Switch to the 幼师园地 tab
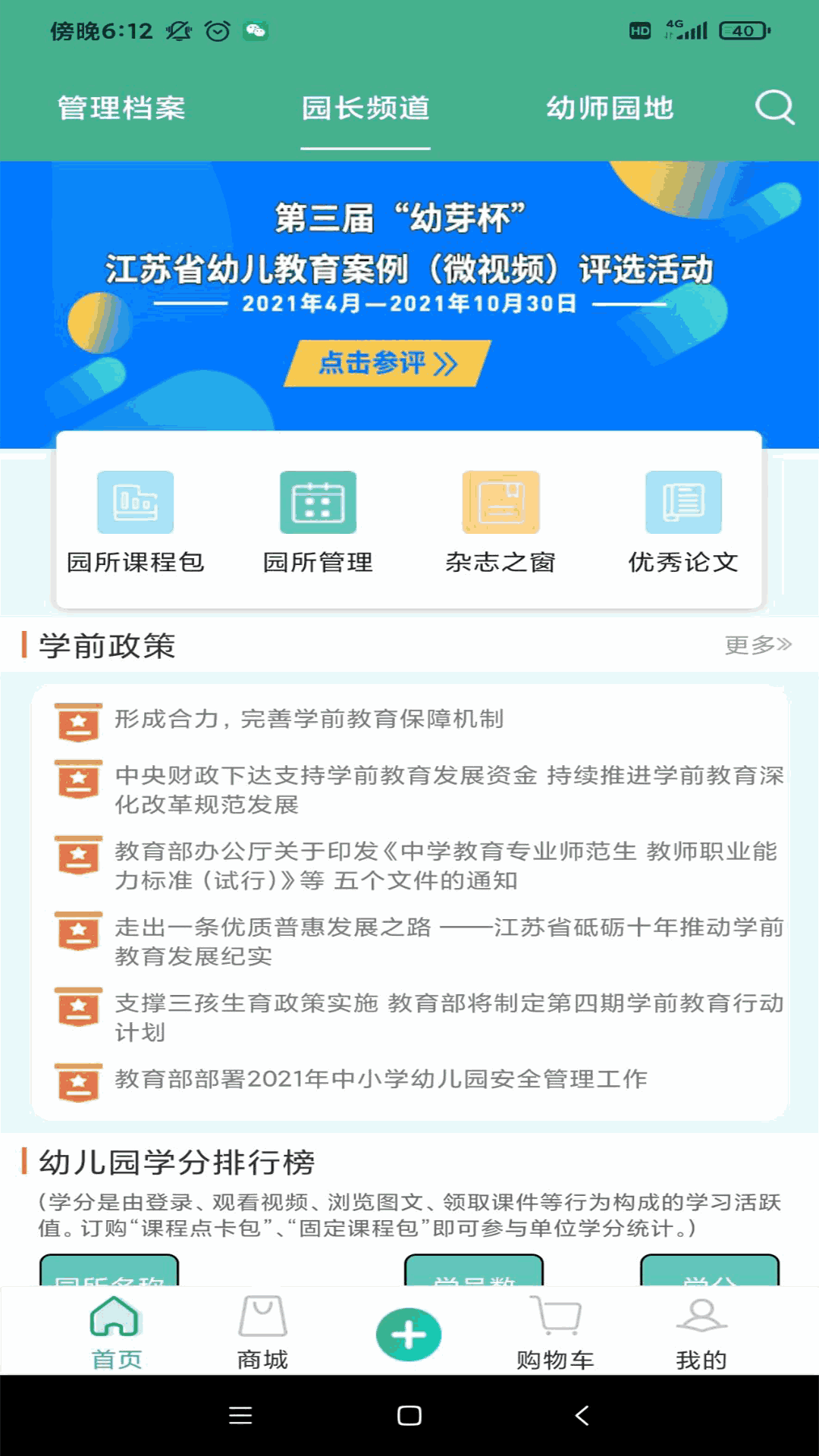Screen dimensions: 819x1456 tap(610, 108)
